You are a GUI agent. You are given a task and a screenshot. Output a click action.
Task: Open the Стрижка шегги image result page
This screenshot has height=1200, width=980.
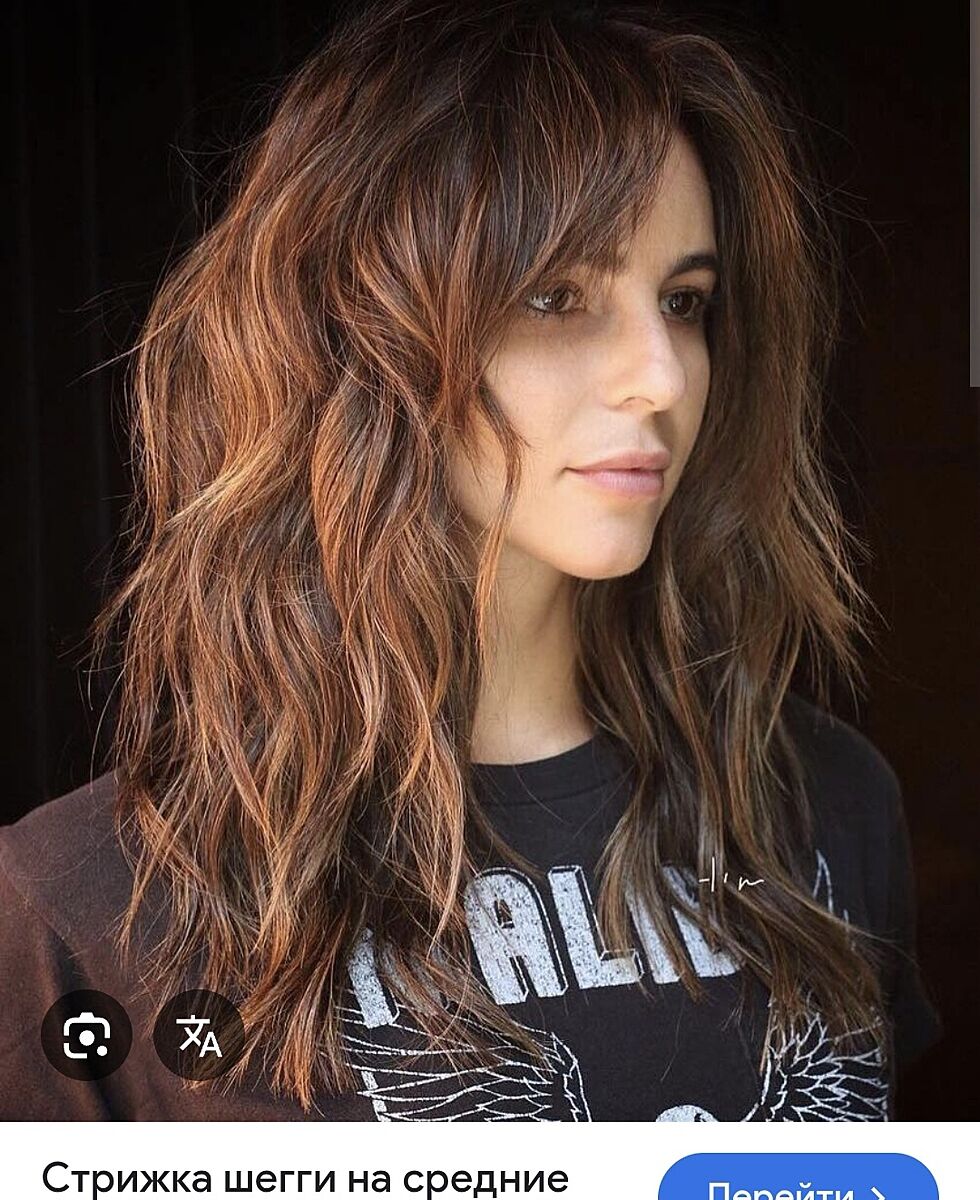click(305, 1176)
